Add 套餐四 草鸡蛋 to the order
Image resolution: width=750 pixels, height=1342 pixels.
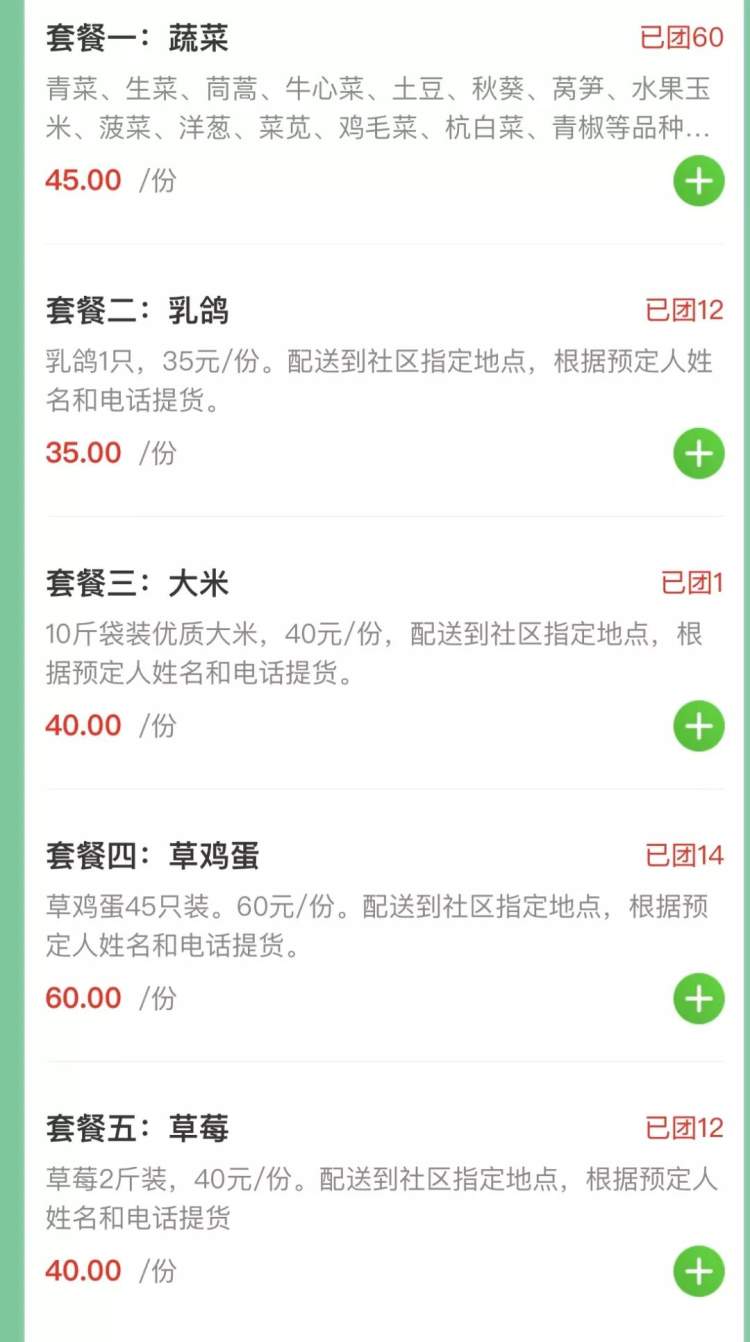tap(698, 999)
